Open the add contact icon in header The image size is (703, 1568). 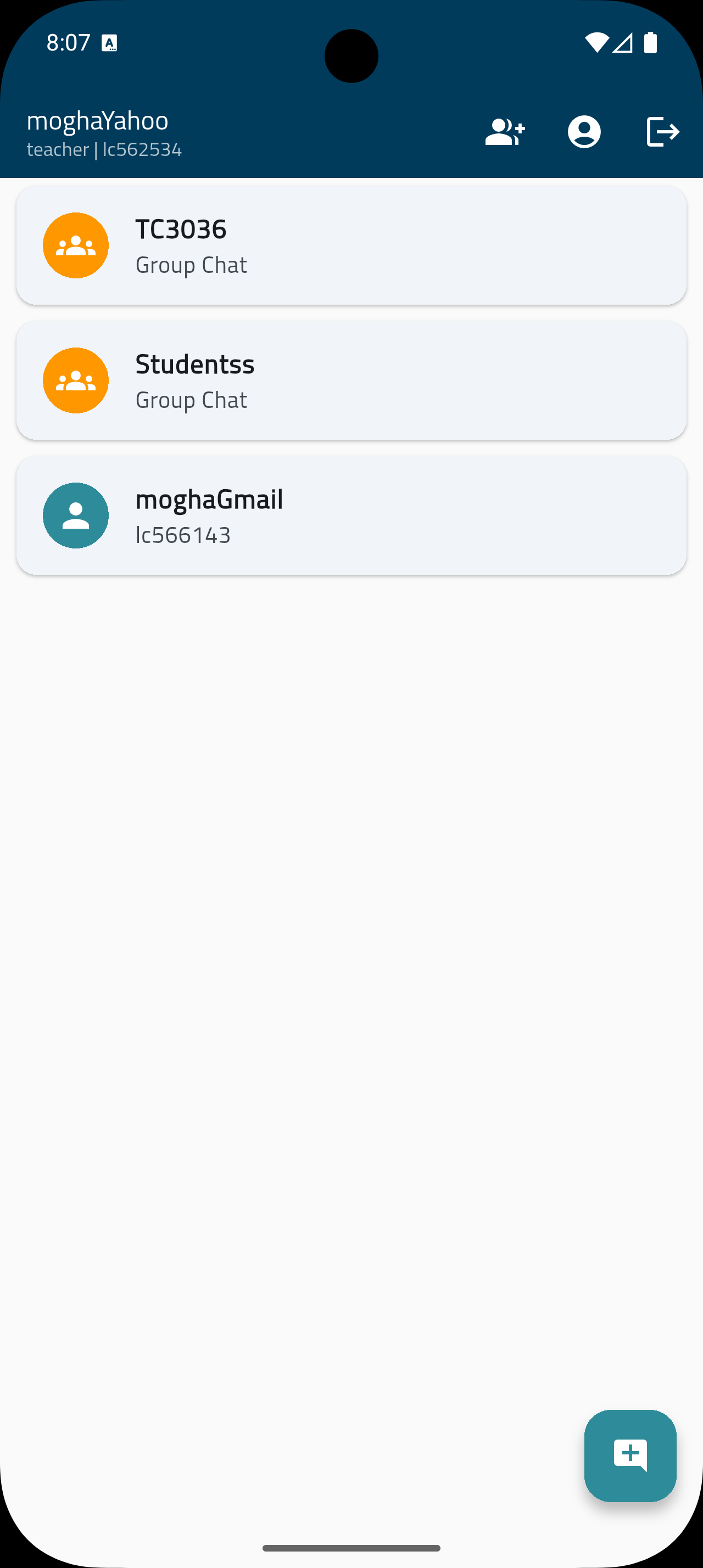504,131
